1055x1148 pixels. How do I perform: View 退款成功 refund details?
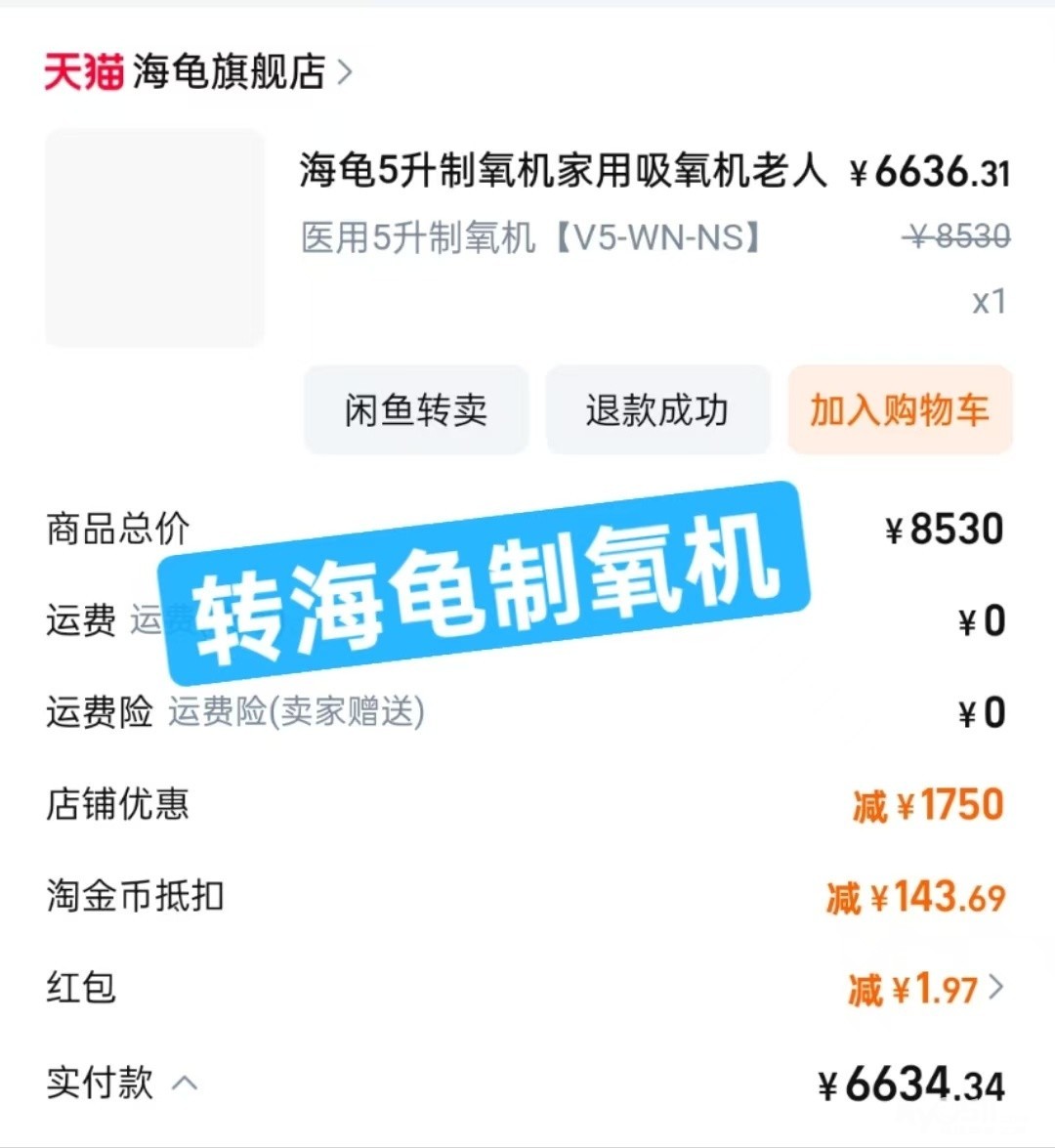657,410
